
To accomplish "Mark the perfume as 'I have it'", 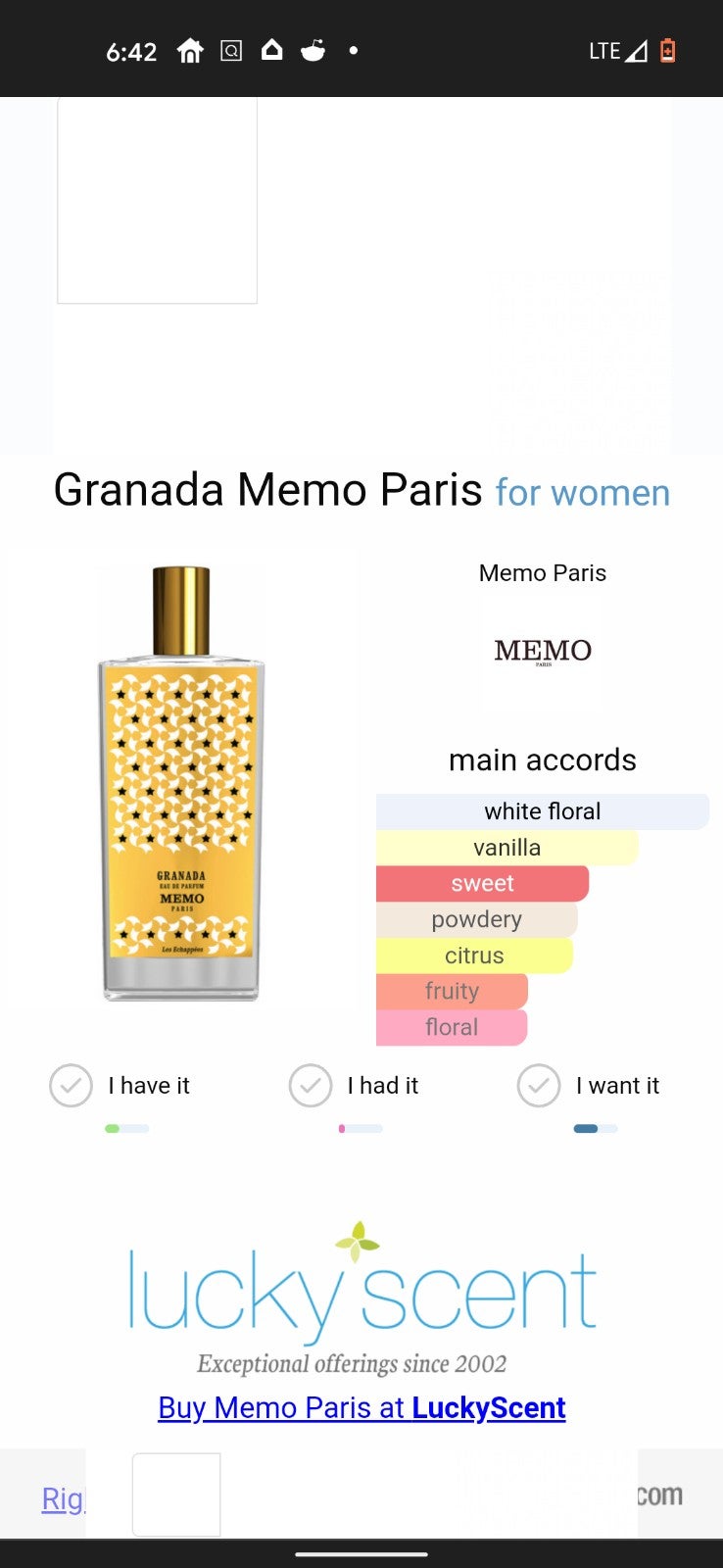I will tap(71, 1086).
